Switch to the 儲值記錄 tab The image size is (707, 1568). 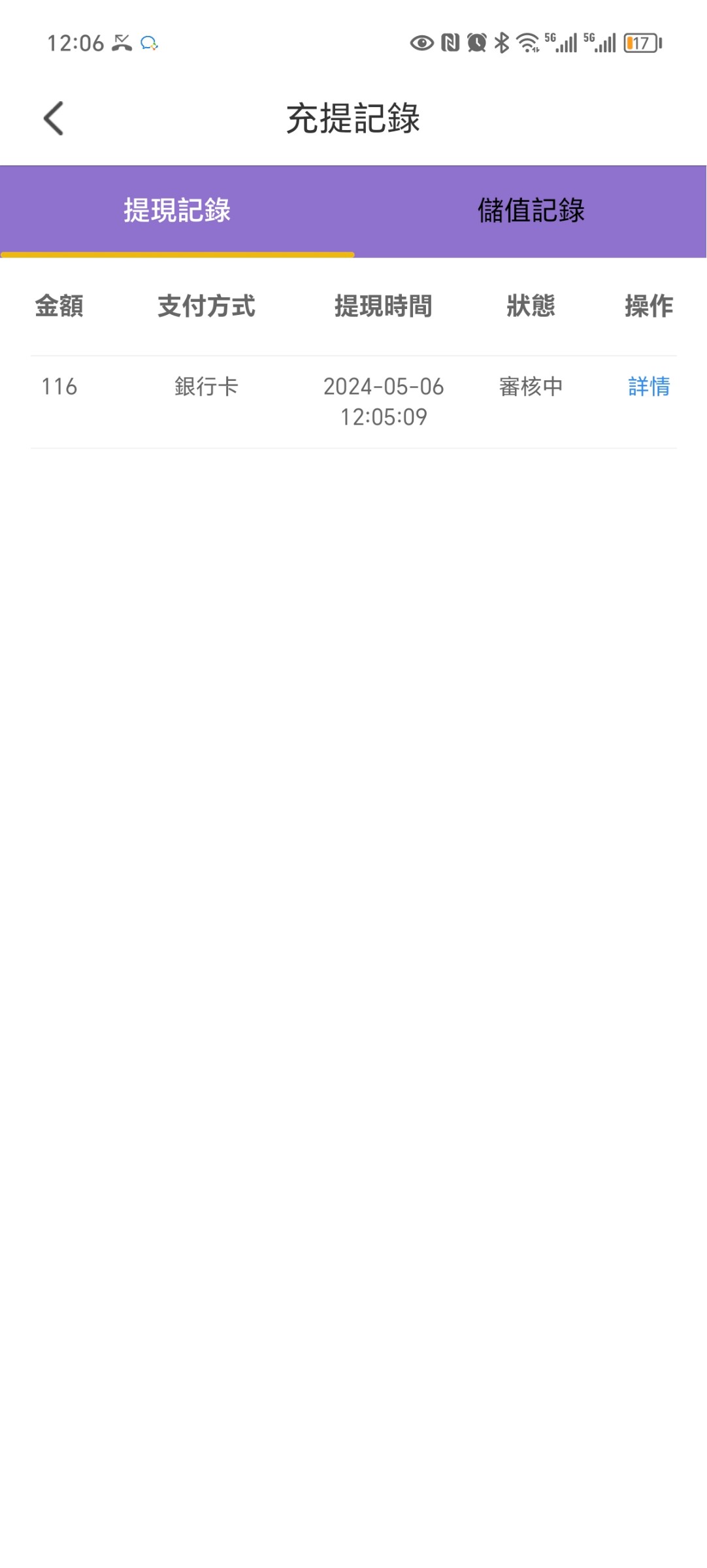tap(531, 210)
